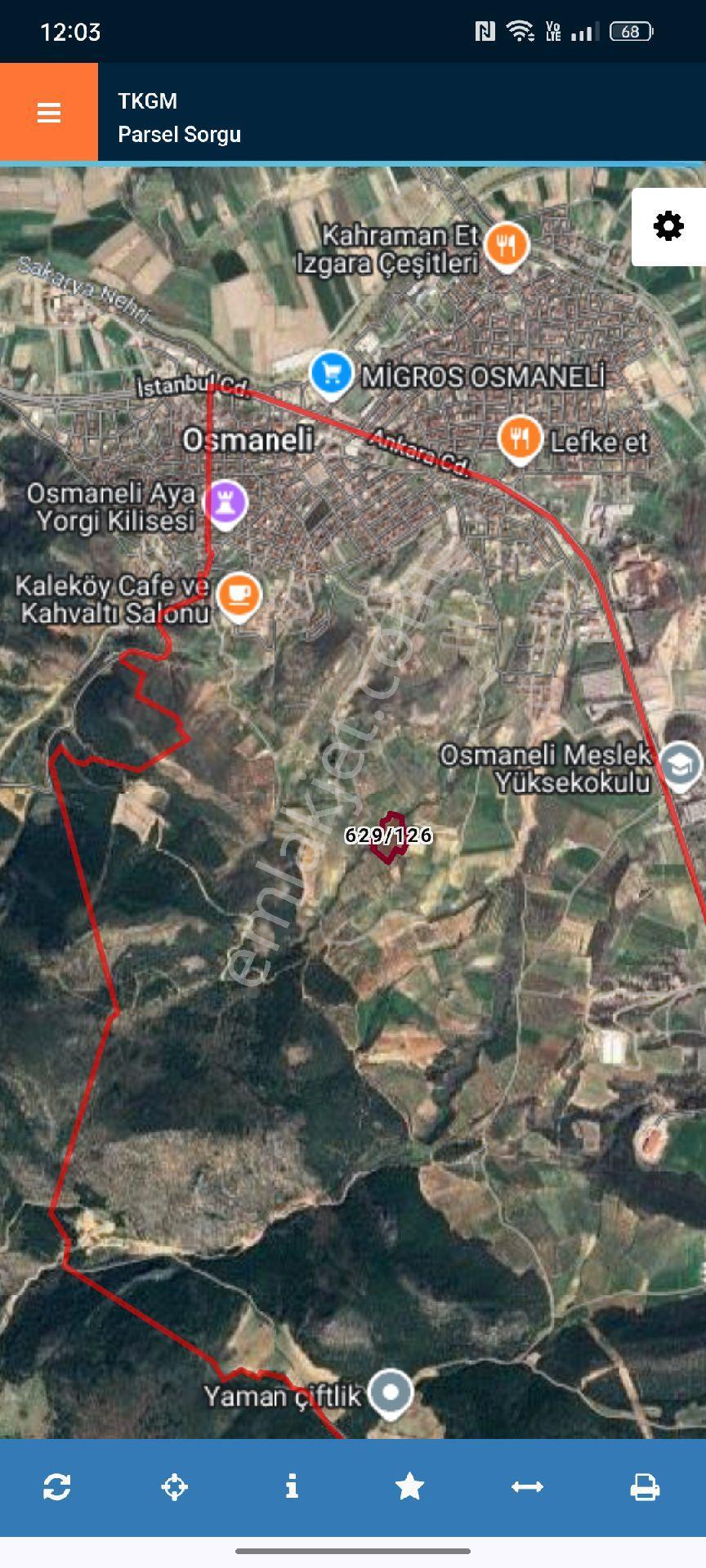Open Osmaneli Aya Yorgi Kilisesi marker

coord(226,504)
